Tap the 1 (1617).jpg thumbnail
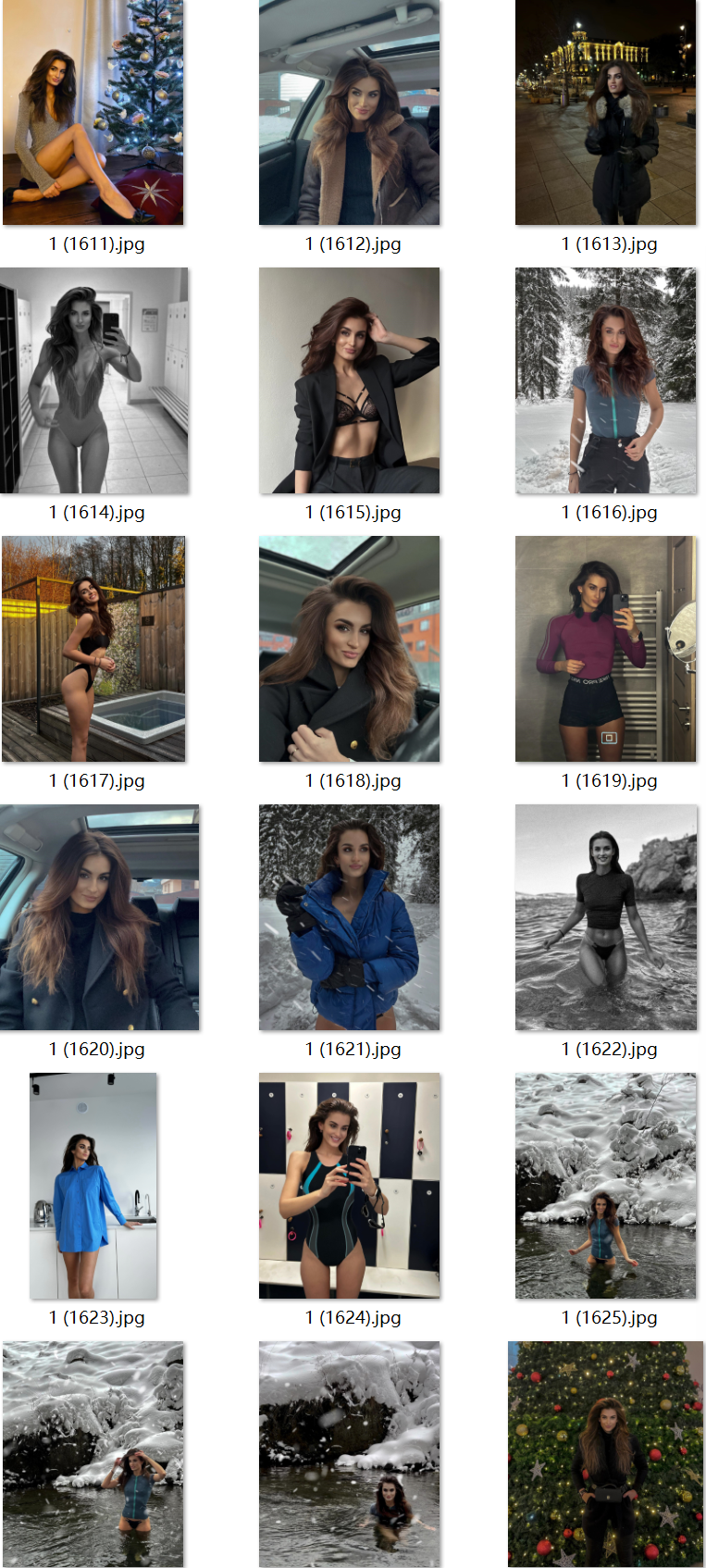 pos(93,649)
